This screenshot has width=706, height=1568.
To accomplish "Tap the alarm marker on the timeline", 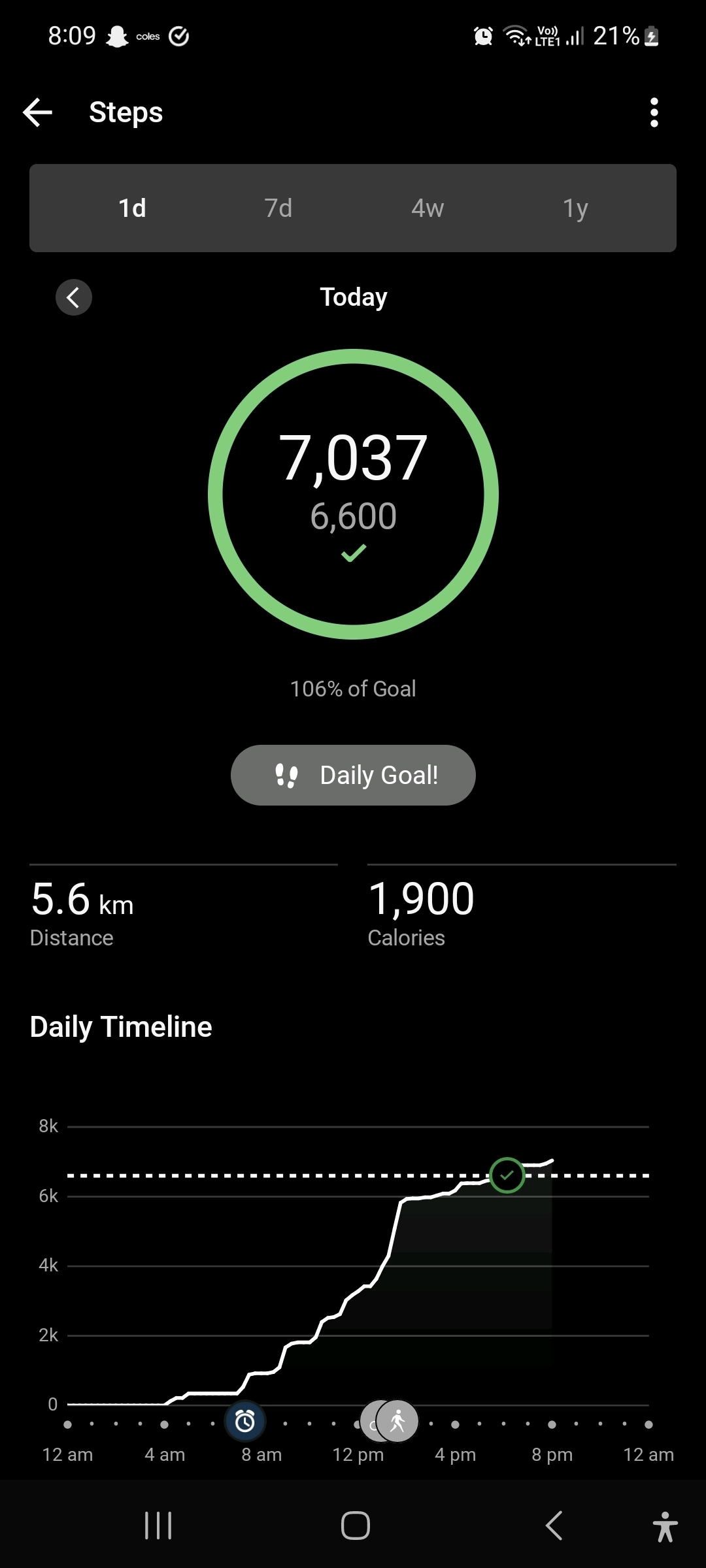I will point(245,1421).
